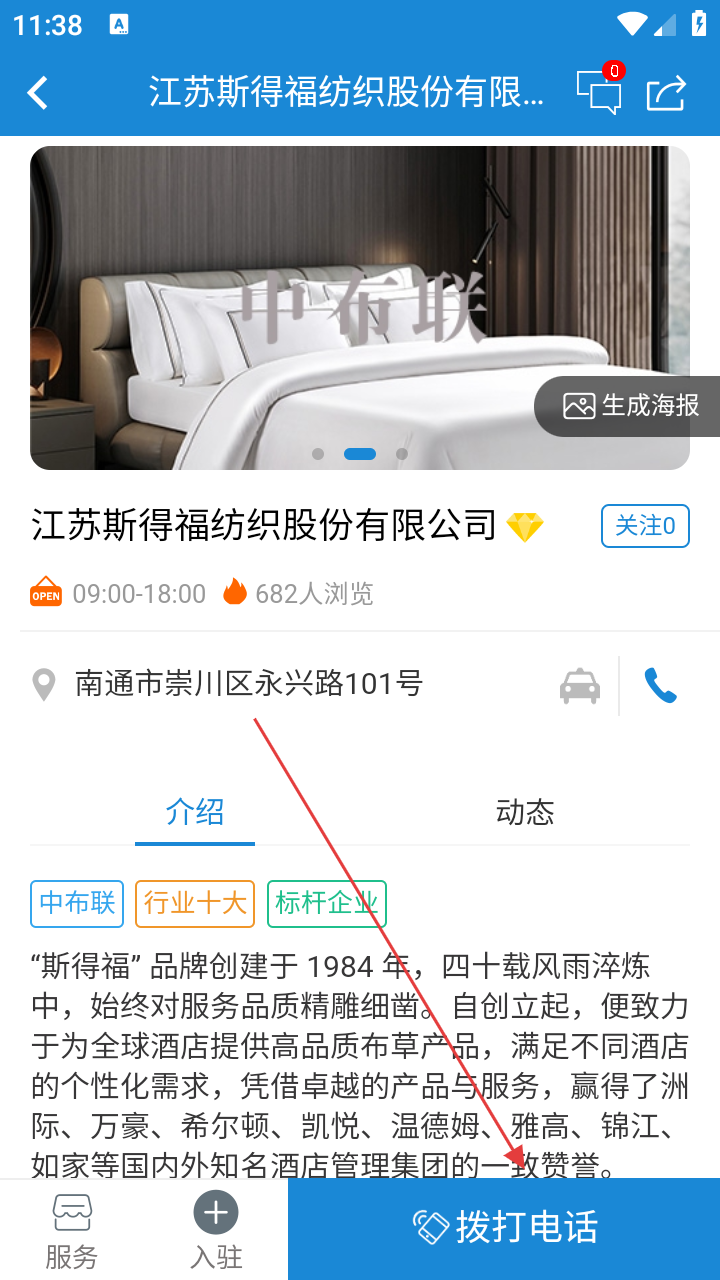The image size is (720, 1280).
Task: Tap the 拨打电话 button
Action: pos(504,1229)
